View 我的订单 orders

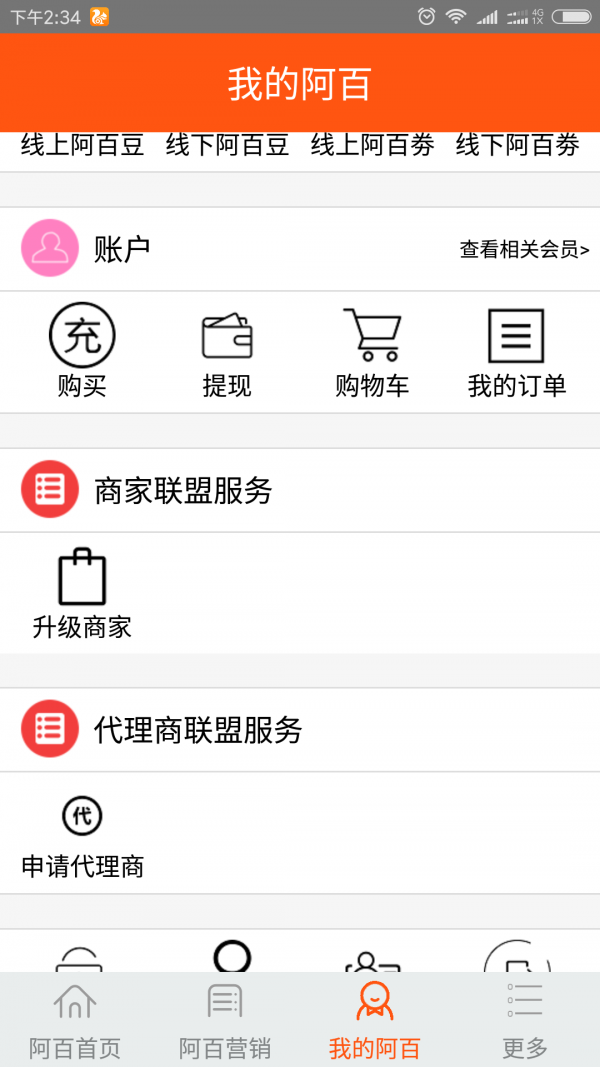coord(517,352)
